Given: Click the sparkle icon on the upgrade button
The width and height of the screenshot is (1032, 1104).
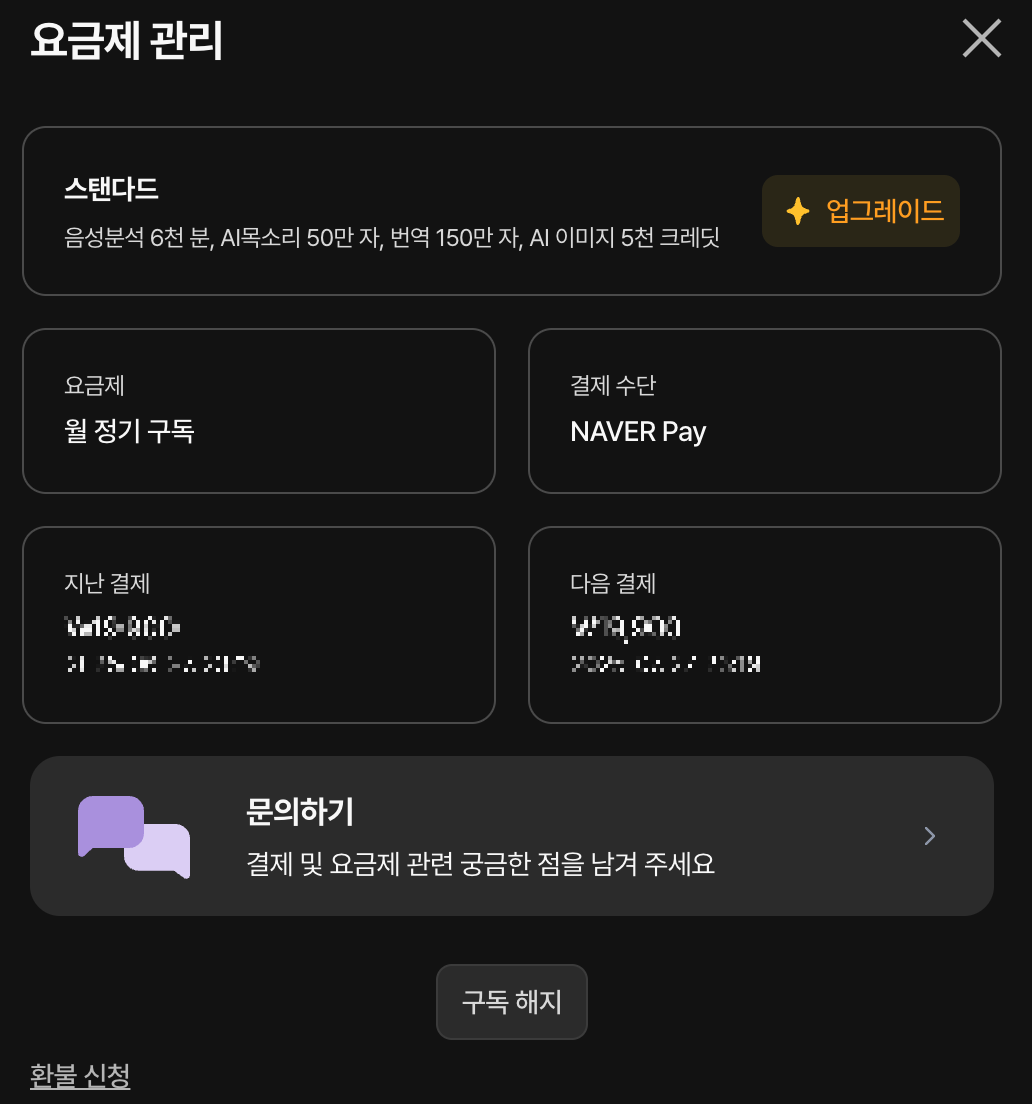Looking at the screenshot, I should coord(796,211).
